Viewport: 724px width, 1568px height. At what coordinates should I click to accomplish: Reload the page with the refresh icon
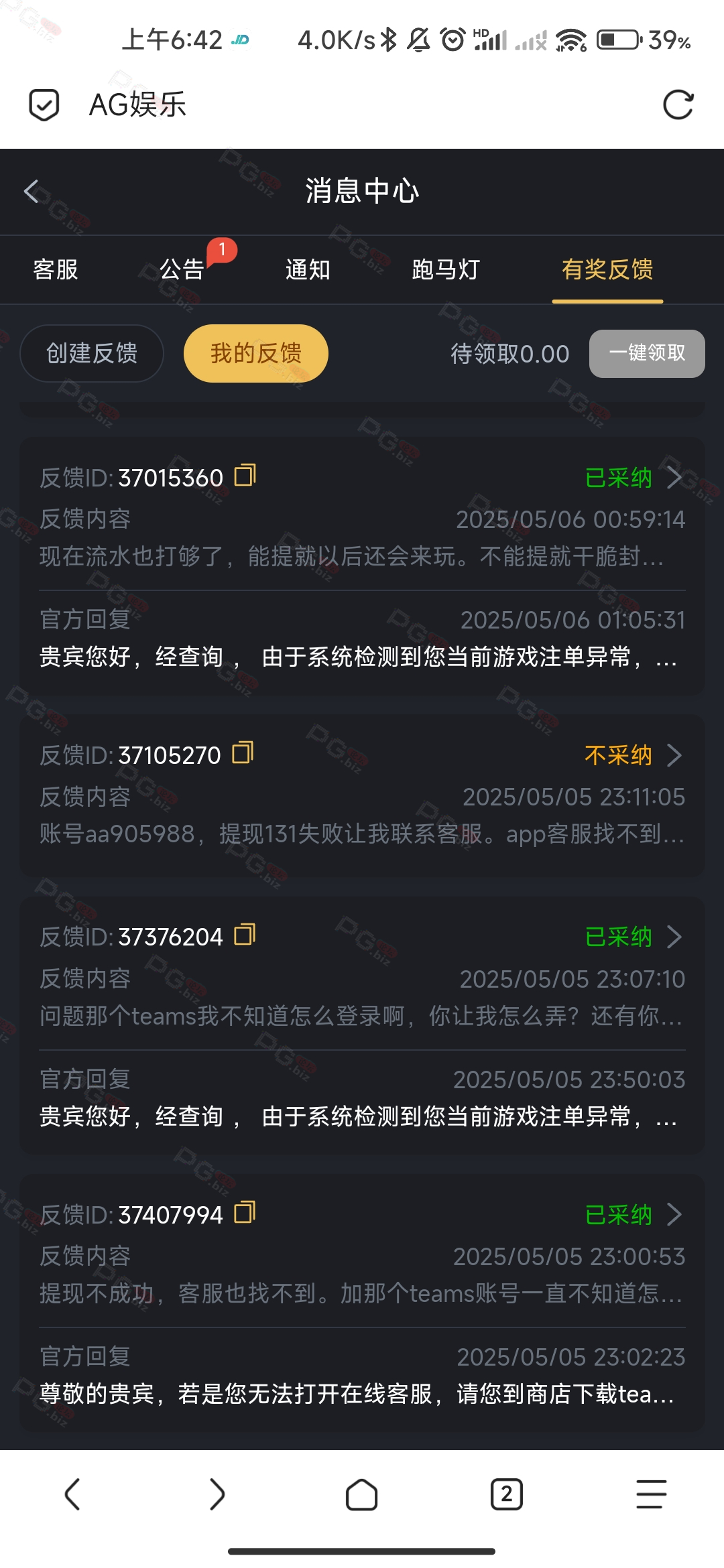coord(678,105)
